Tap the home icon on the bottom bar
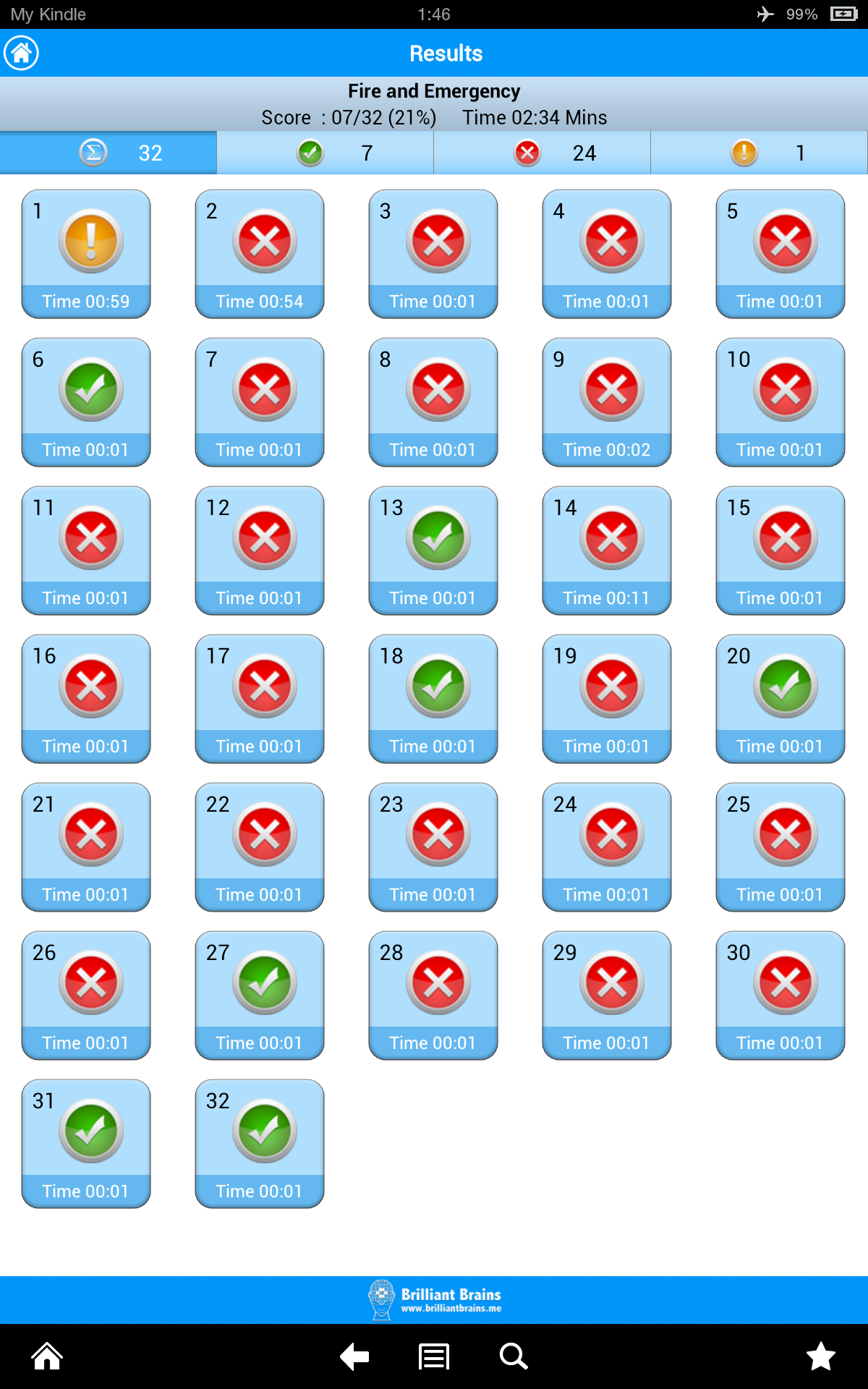The image size is (868, 1389). pos(46,1356)
